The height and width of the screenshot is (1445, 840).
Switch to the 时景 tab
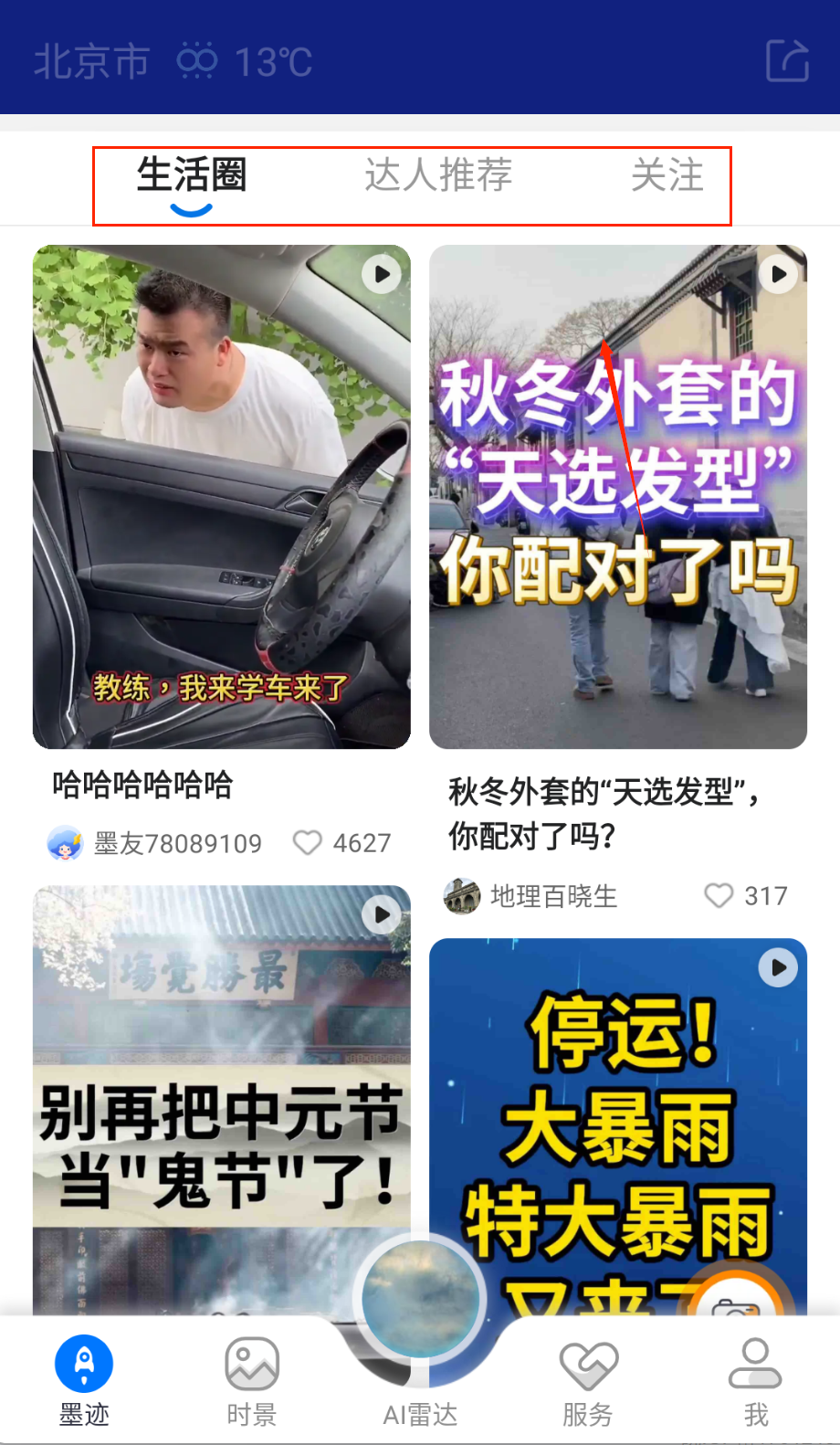(252, 1379)
